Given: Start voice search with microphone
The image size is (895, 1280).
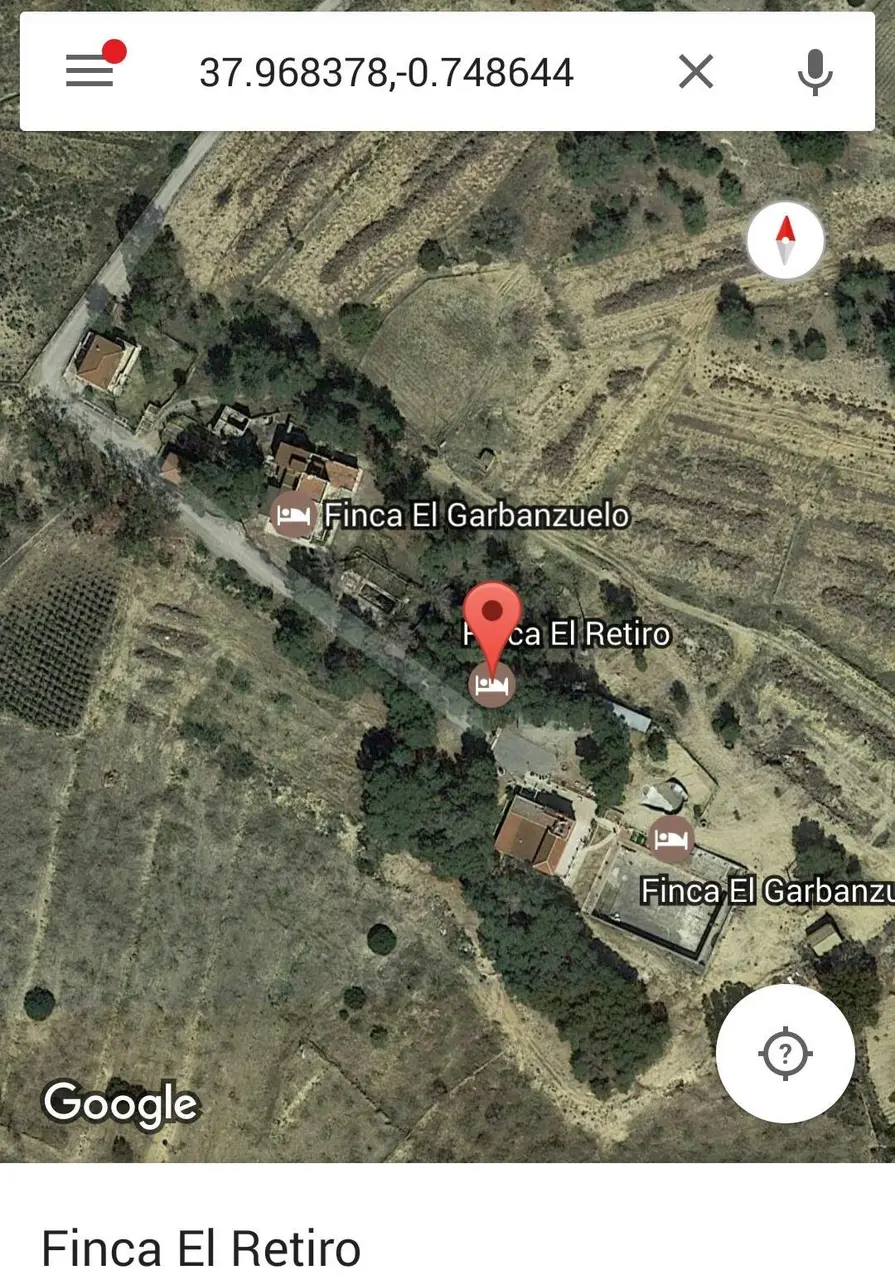Looking at the screenshot, I should pos(815,72).
